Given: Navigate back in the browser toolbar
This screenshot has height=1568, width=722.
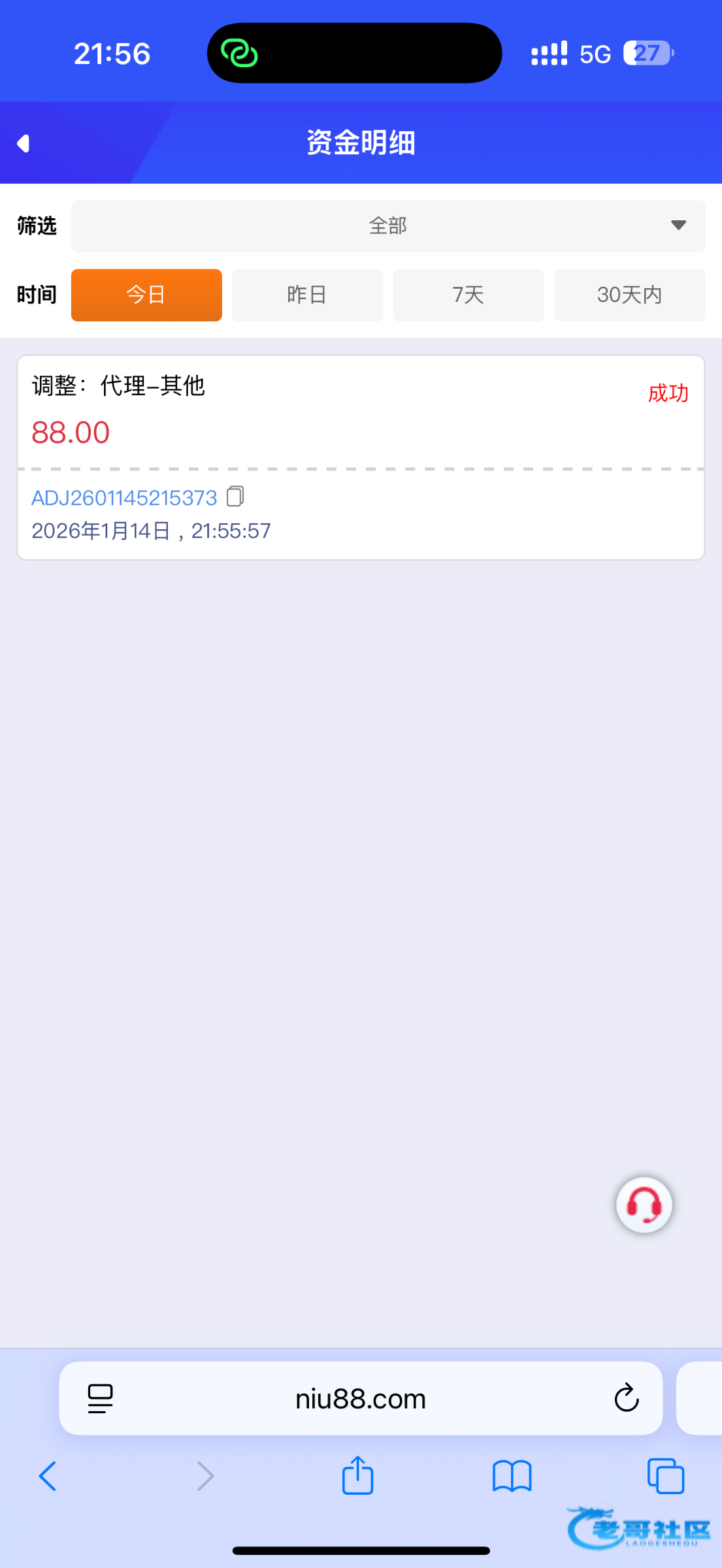Looking at the screenshot, I should click(48, 1476).
